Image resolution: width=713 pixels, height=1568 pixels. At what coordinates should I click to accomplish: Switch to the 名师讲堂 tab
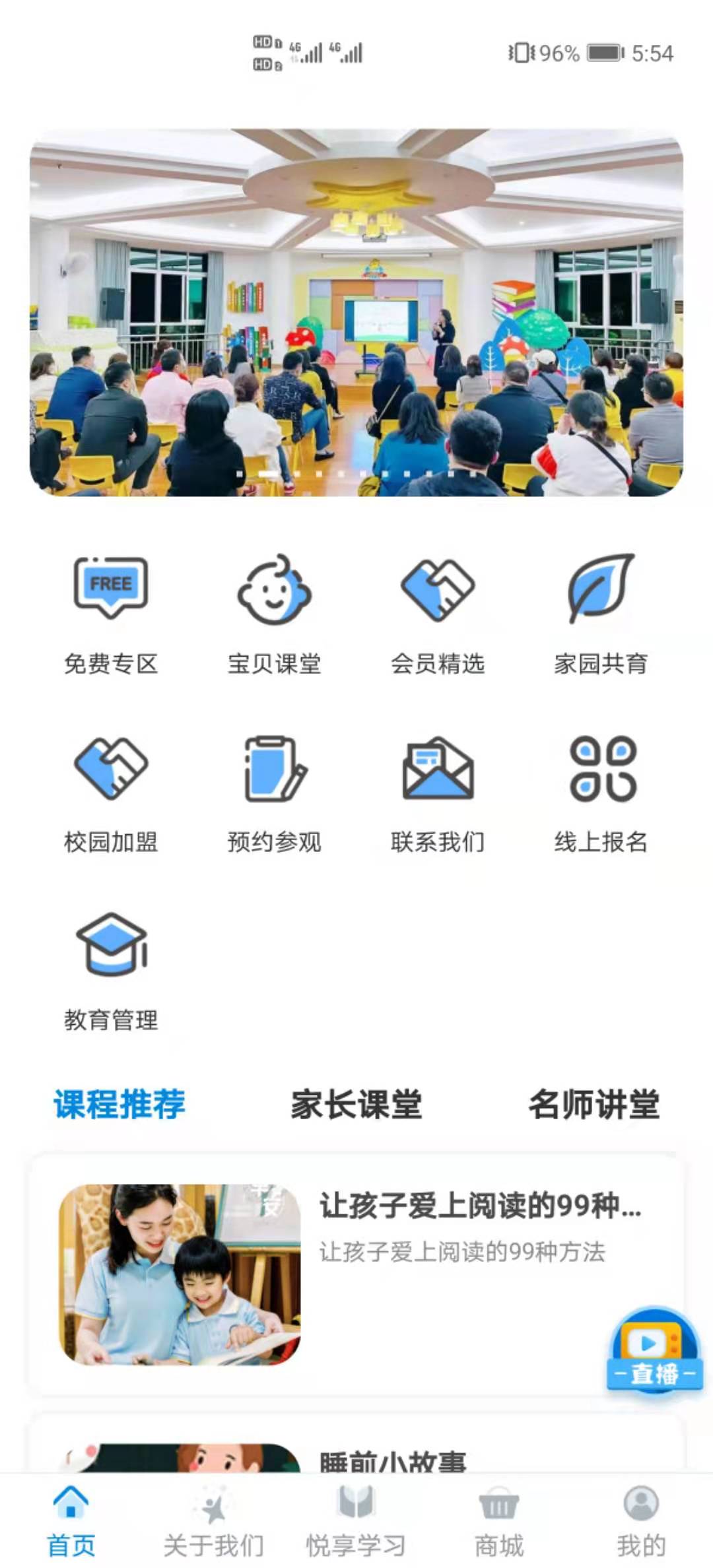click(x=594, y=1105)
